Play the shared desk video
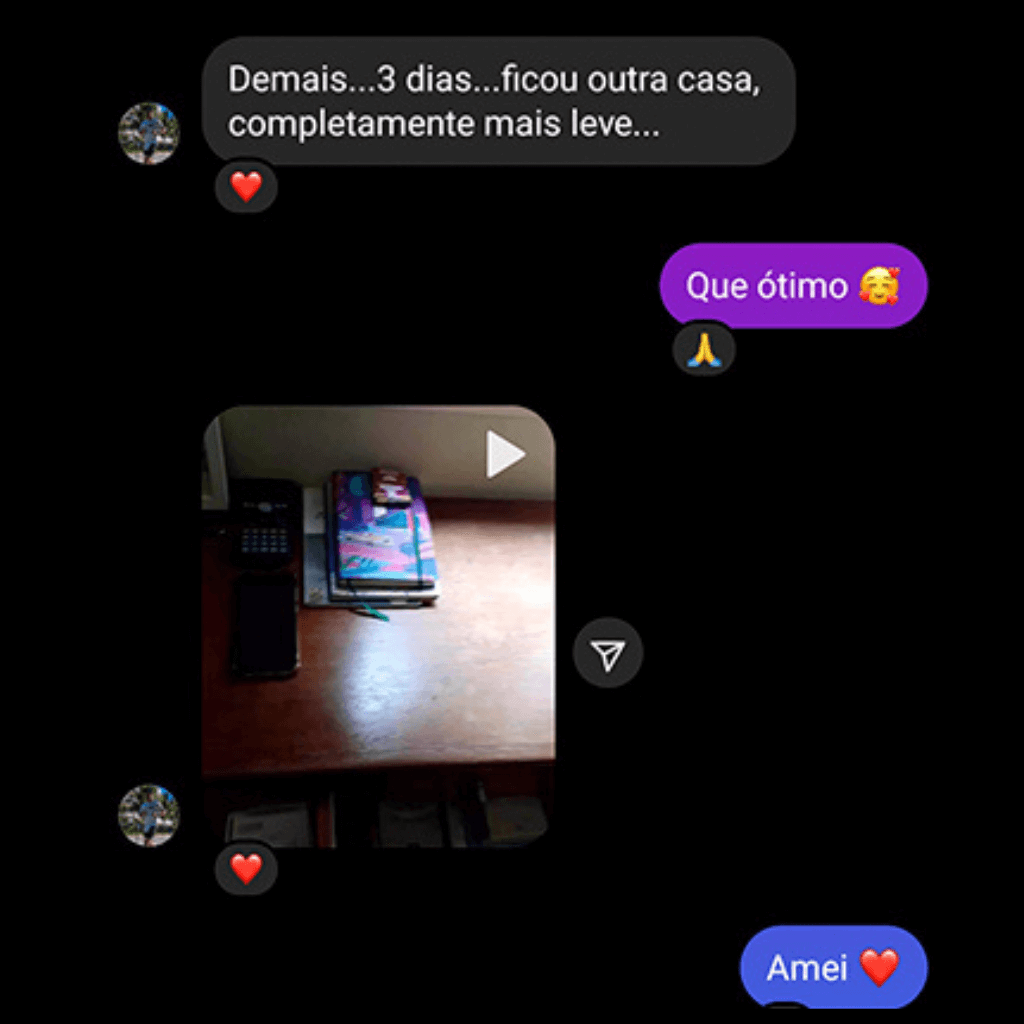This screenshot has height=1024, width=1024. pos(505,455)
